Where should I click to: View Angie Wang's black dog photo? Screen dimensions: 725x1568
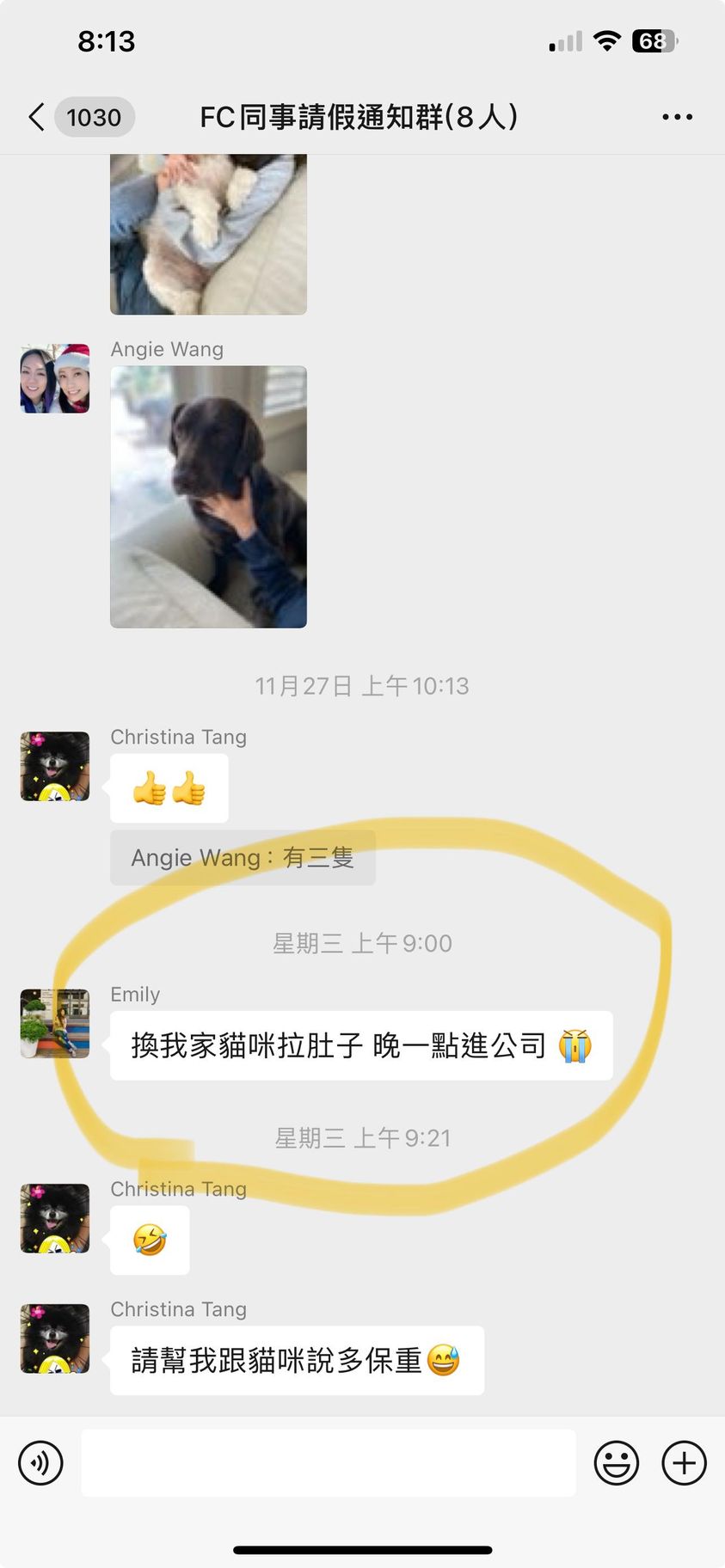point(208,497)
